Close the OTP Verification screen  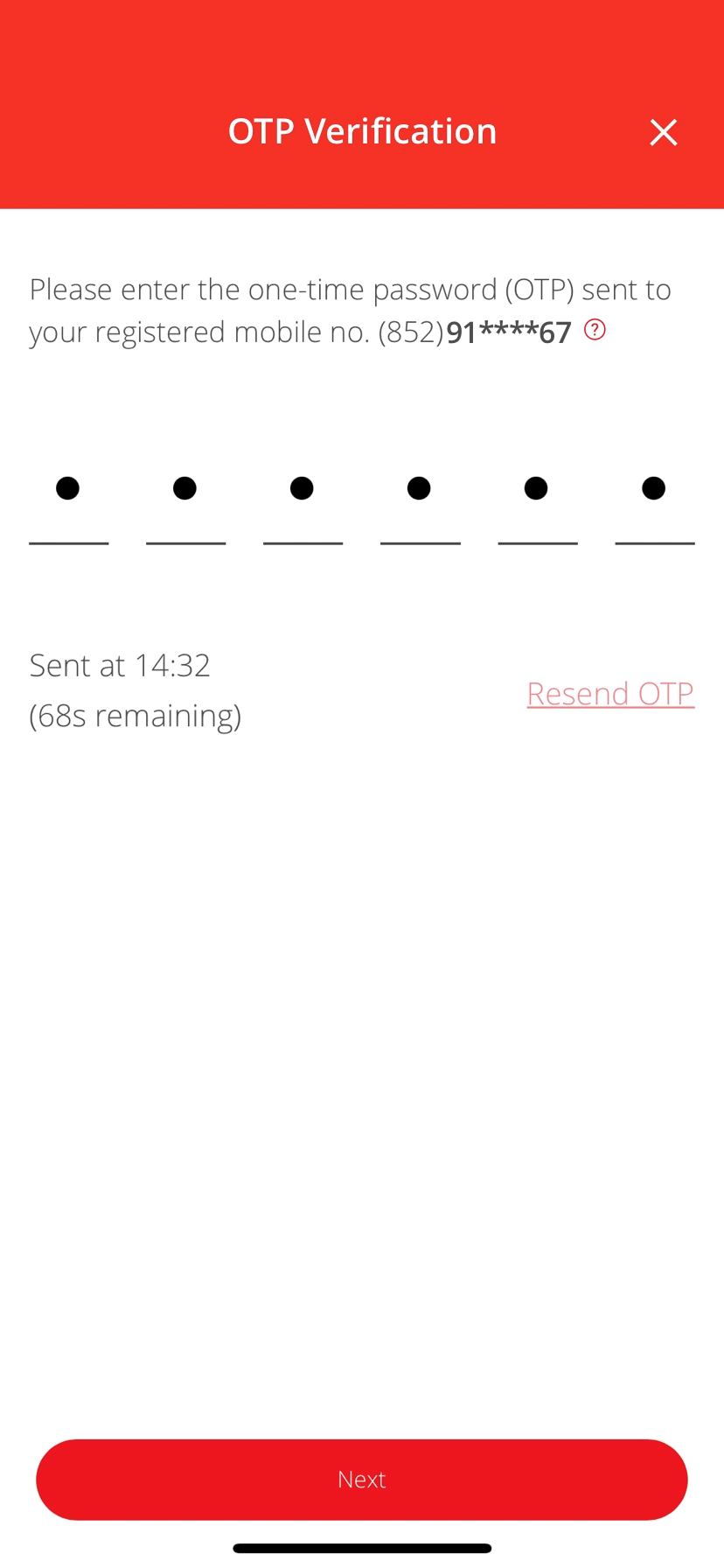[x=664, y=132]
